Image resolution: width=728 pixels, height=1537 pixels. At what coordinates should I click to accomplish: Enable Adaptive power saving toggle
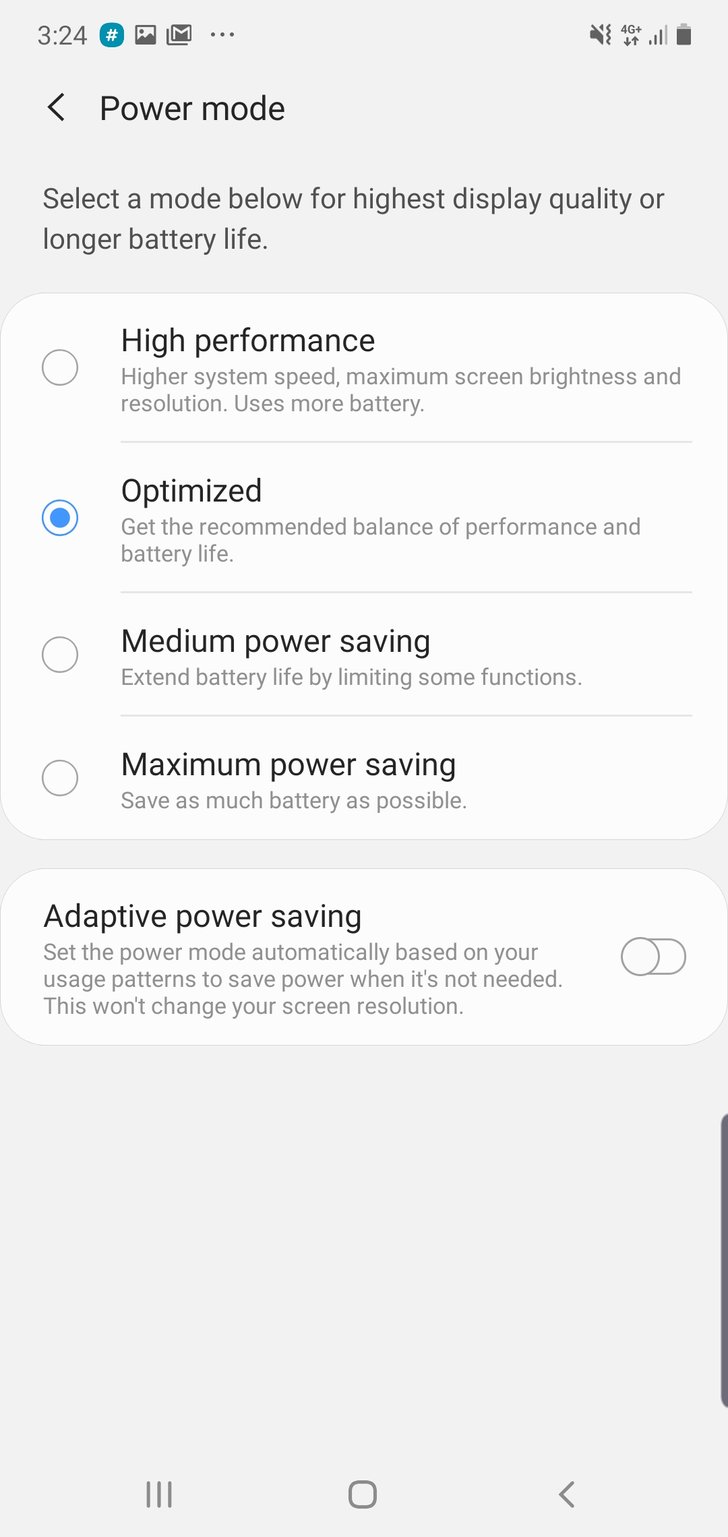(653, 957)
